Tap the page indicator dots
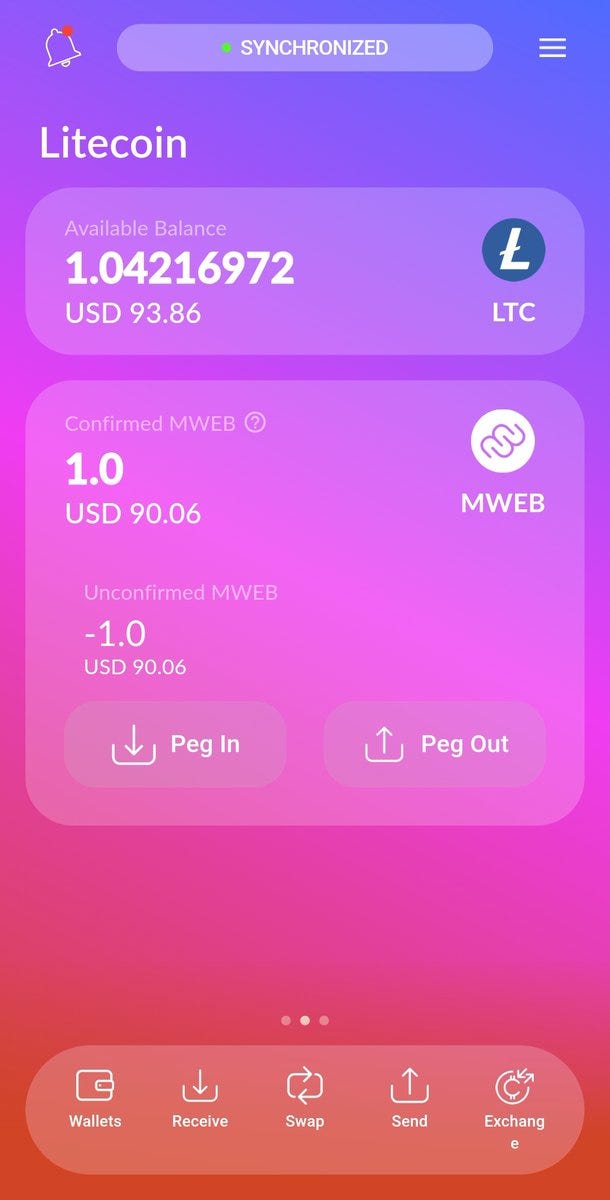This screenshot has height=1200, width=610. point(305,1021)
